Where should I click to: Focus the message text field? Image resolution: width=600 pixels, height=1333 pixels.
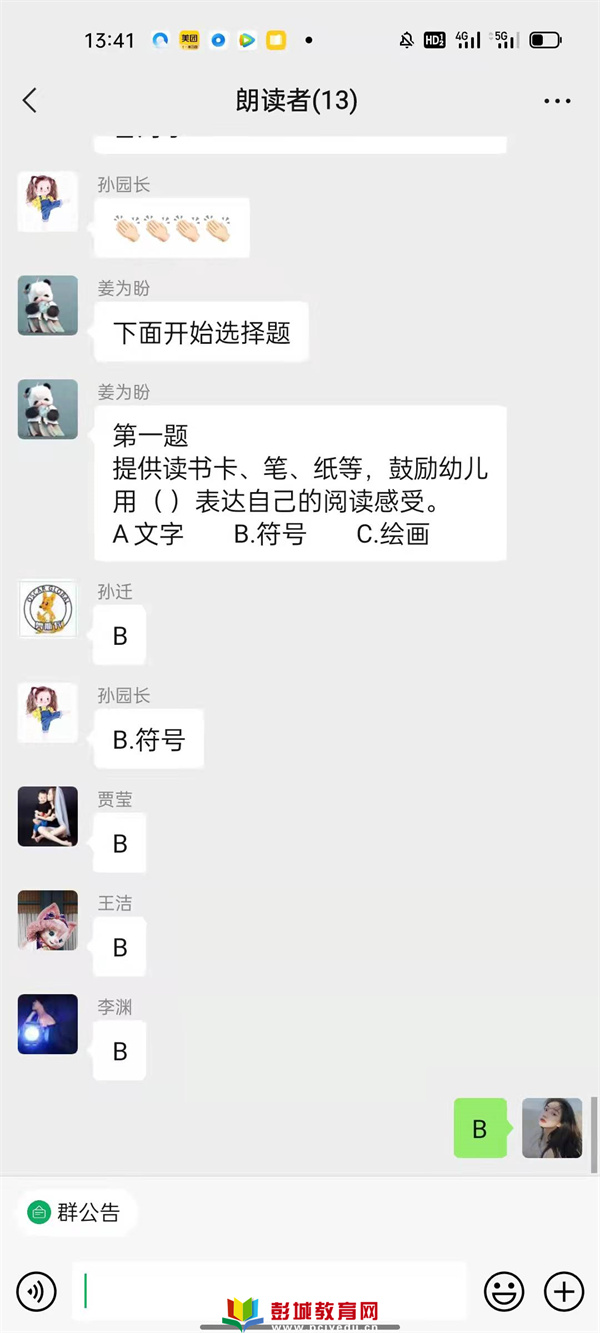click(x=270, y=1290)
